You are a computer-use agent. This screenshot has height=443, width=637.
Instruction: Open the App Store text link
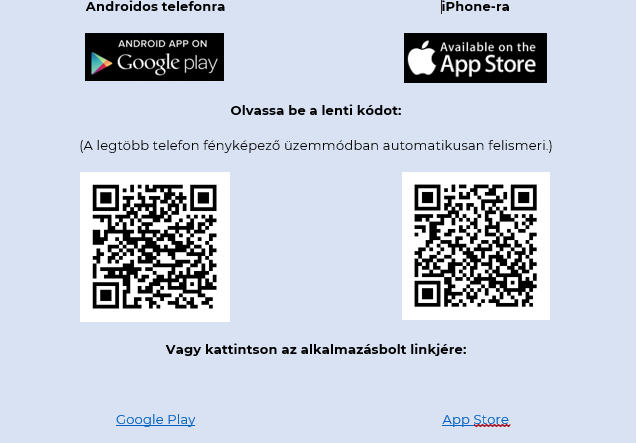click(x=475, y=420)
